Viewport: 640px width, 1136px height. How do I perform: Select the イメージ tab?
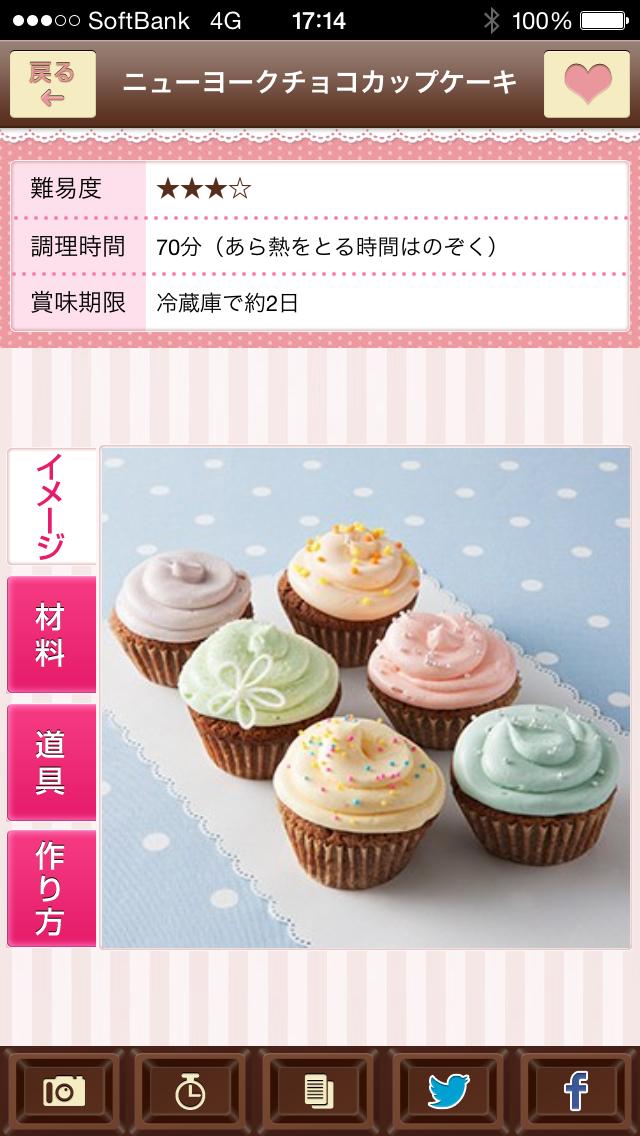pyautogui.click(x=52, y=506)
